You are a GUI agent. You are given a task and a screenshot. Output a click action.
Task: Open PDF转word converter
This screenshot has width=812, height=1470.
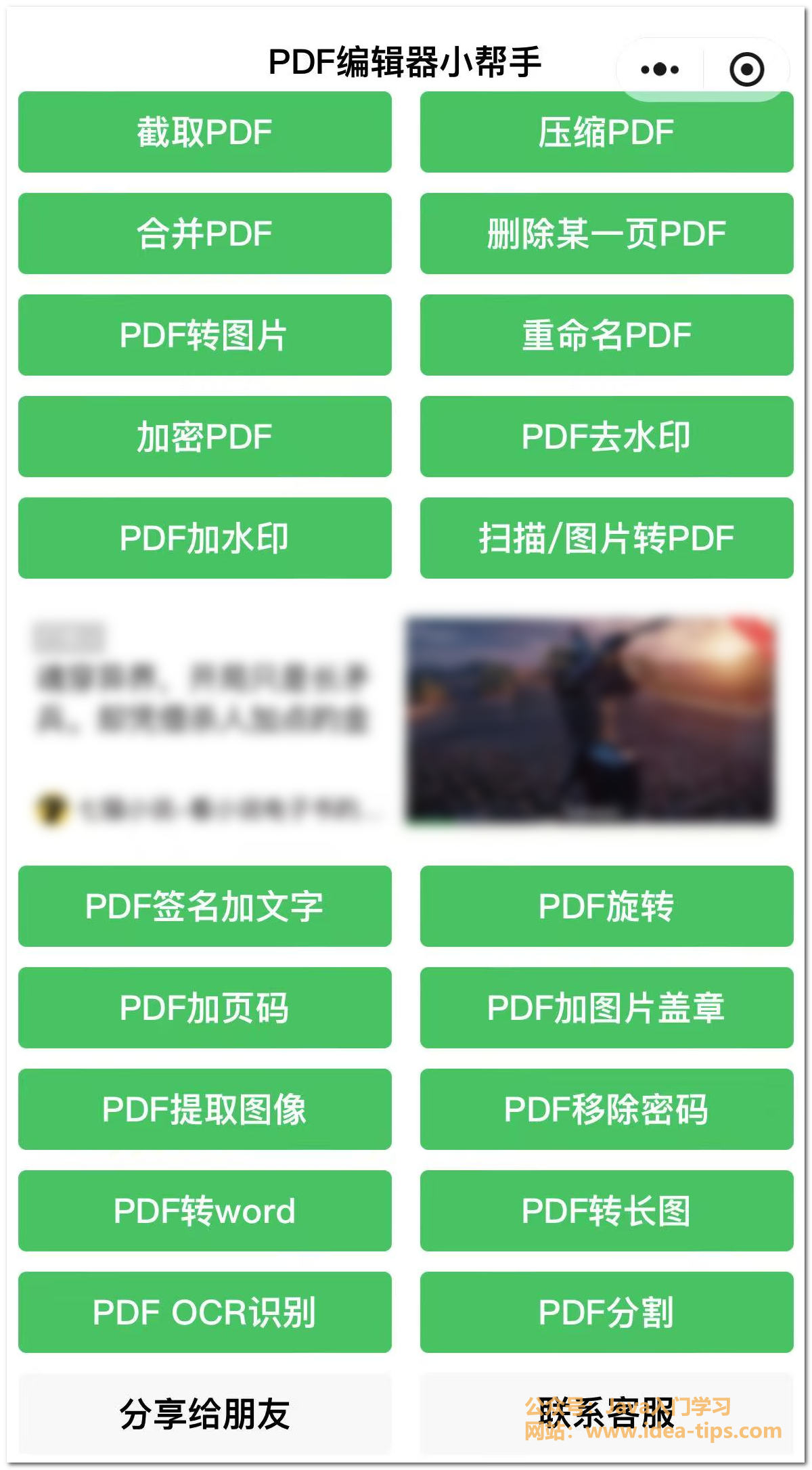tap(204, 1211)
